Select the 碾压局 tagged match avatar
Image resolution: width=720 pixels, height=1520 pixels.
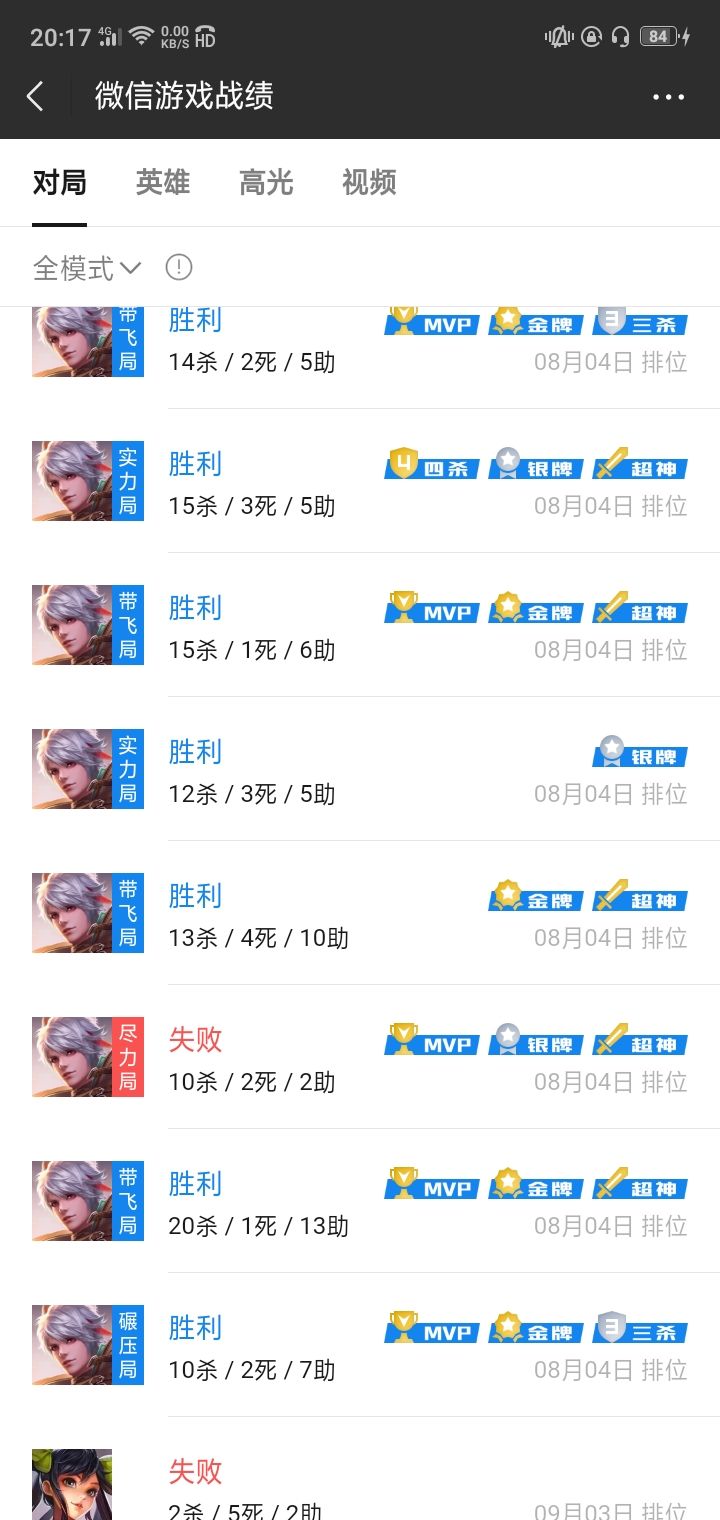point(88,1344)
